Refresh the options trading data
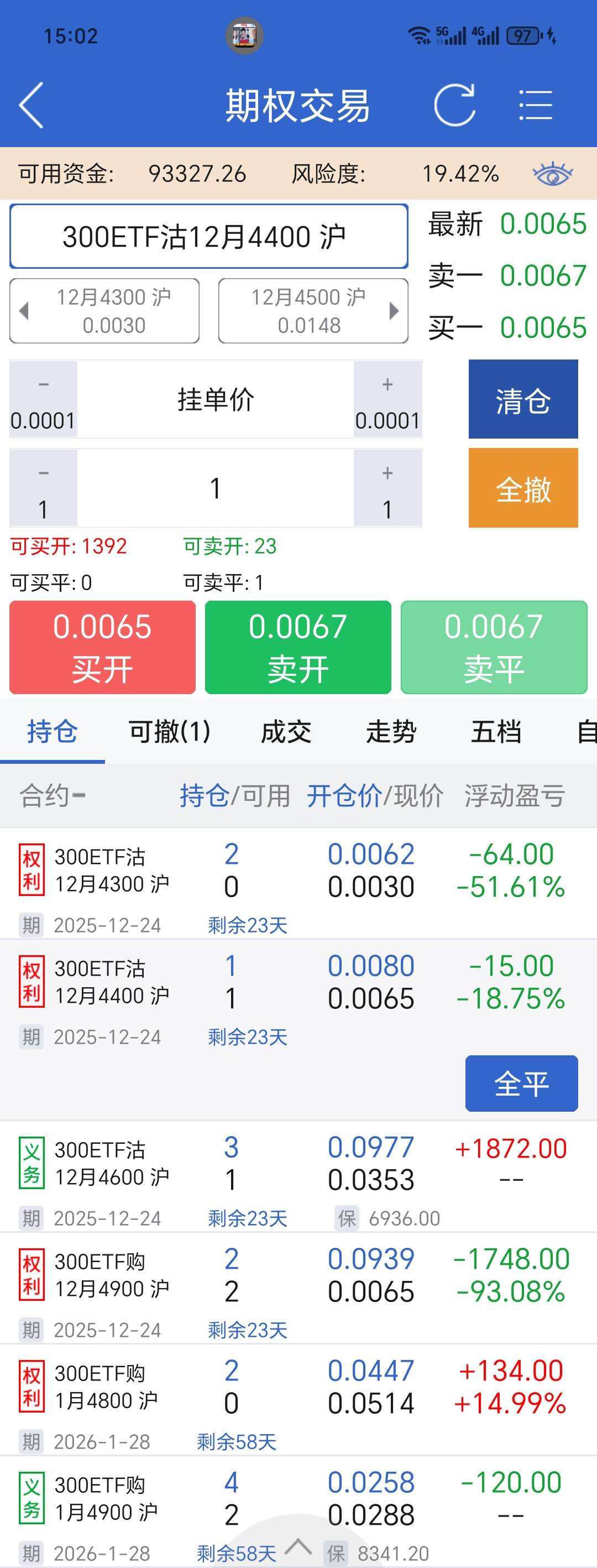 point(454,105)
